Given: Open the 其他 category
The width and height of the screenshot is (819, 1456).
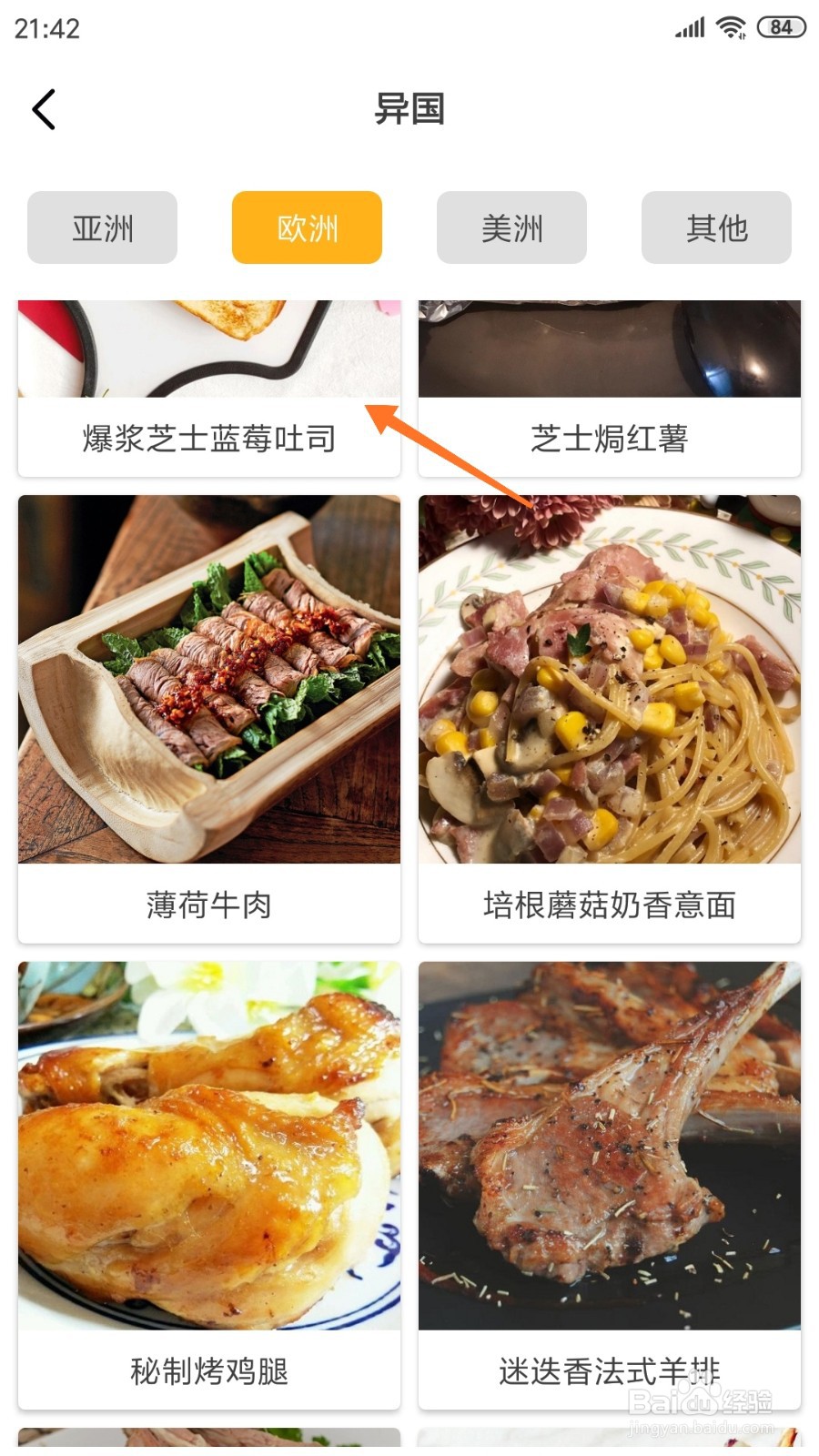Looking at the screenshot, I should pyautogui.click(x=716, y=227).
